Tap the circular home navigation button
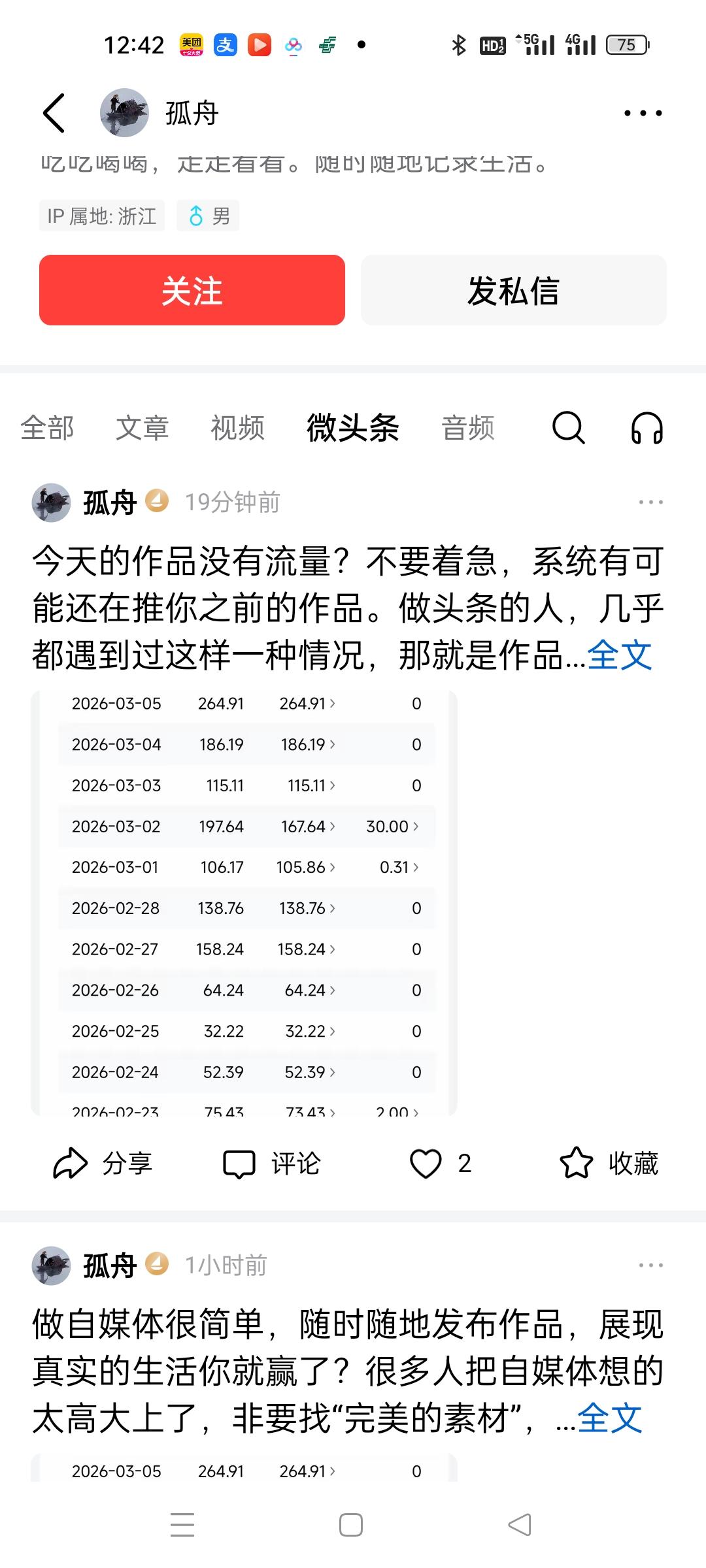The width and height of the screenshot is (706, 1568). coord(351,1525)
